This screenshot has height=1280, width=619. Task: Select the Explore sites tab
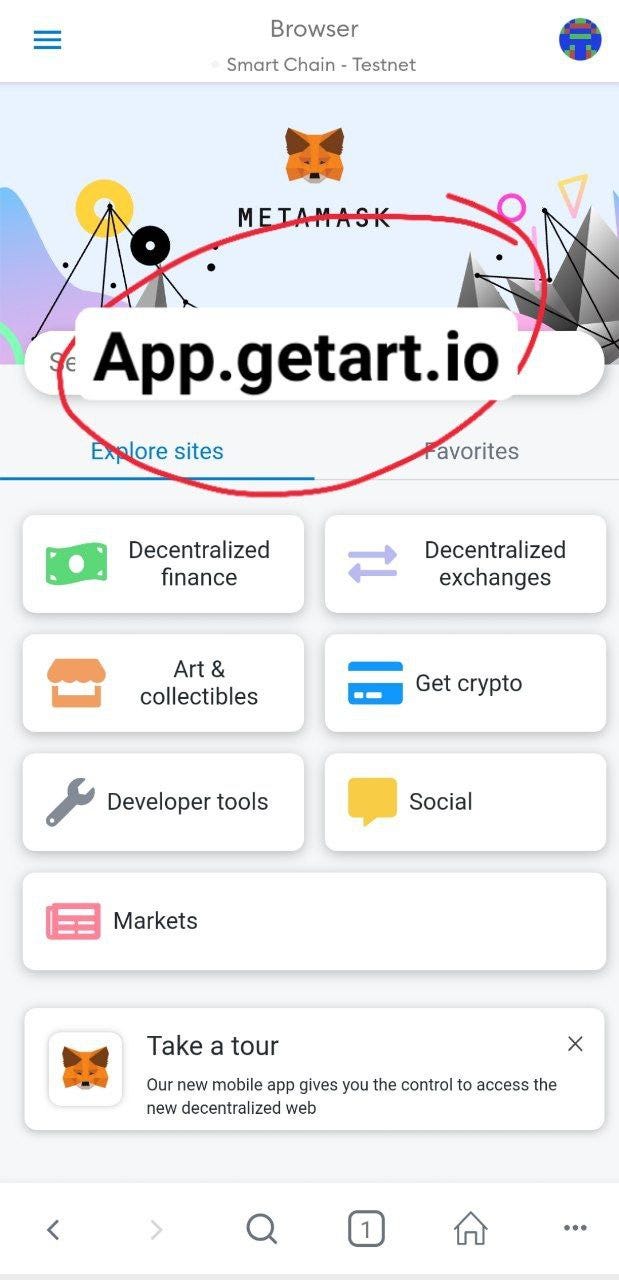pyautogui.click(x=157, y=451)
